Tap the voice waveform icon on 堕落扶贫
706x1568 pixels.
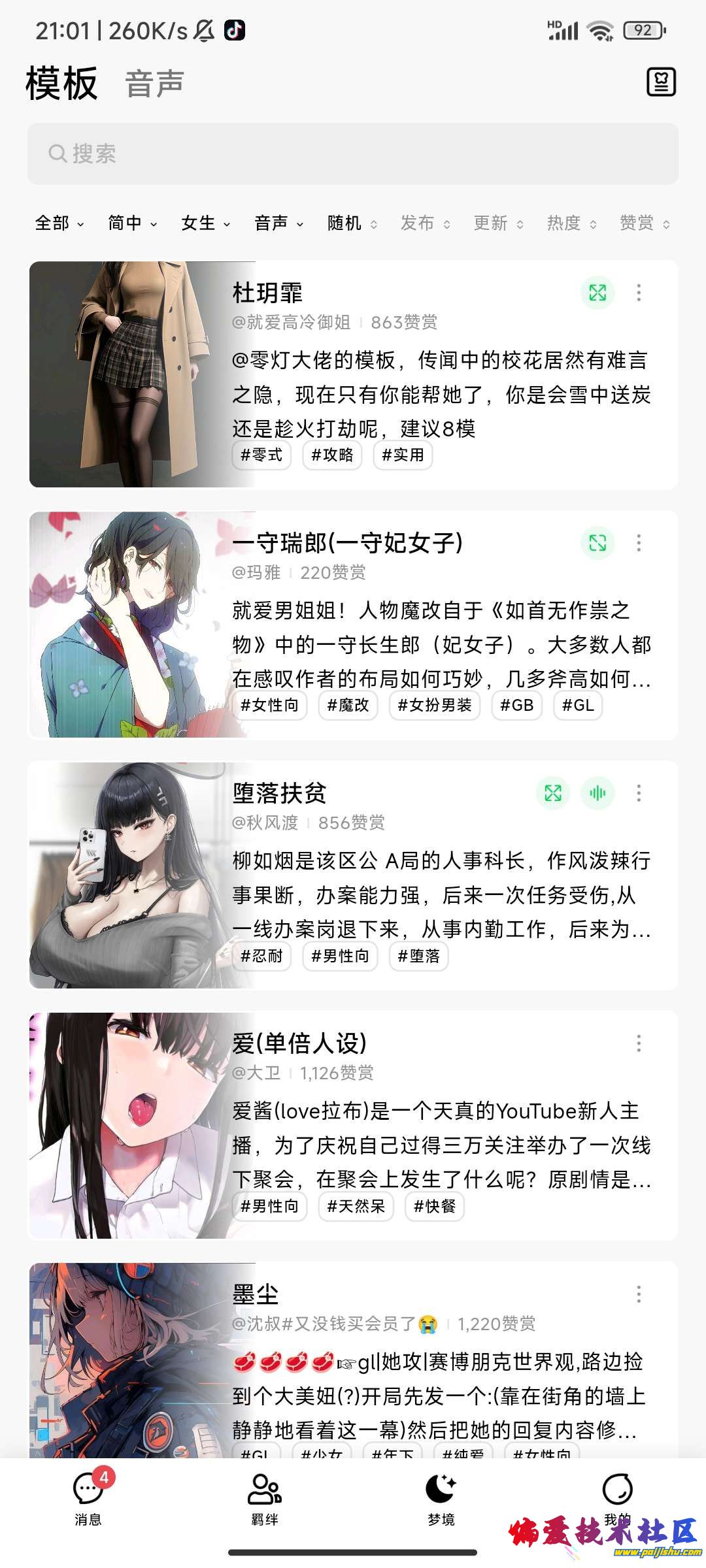click(597, 793)
